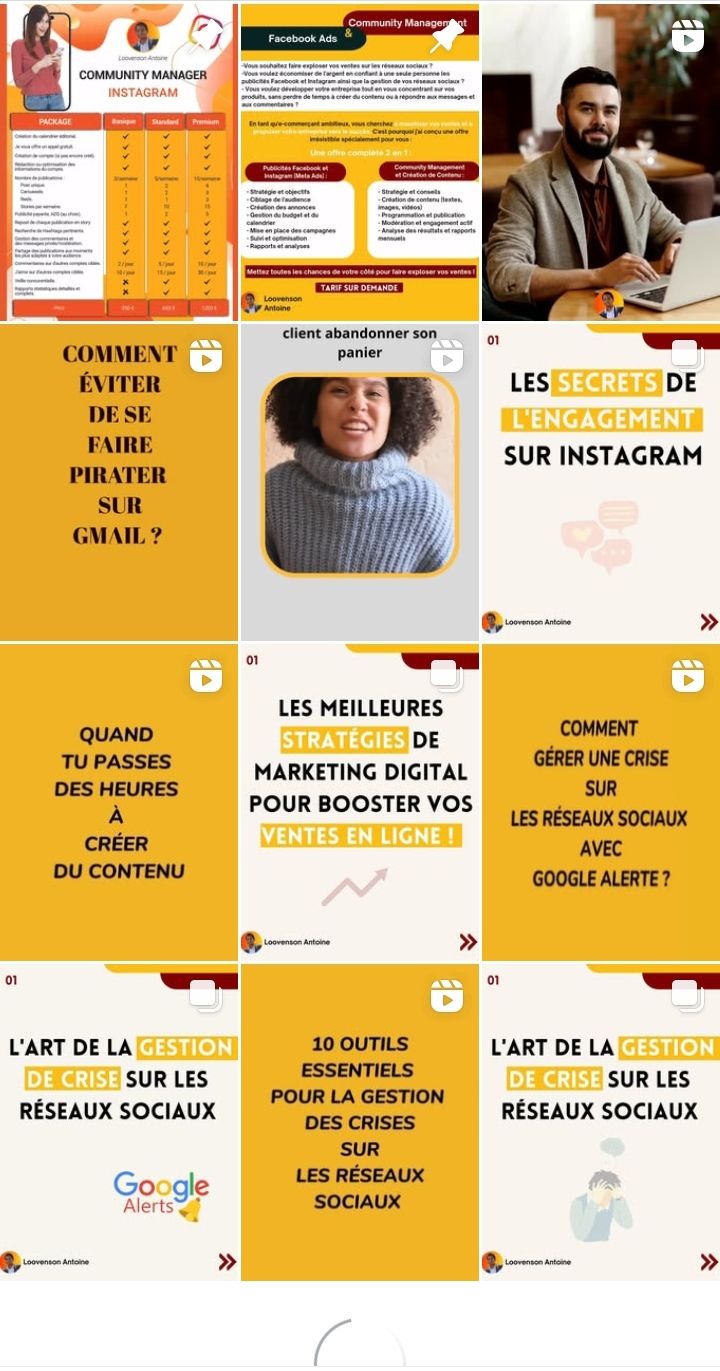The height and width of the screenshot is (1371, 720).
Task: Open the marketing digital strategies carousel post
Action: (x=359, y=802)
